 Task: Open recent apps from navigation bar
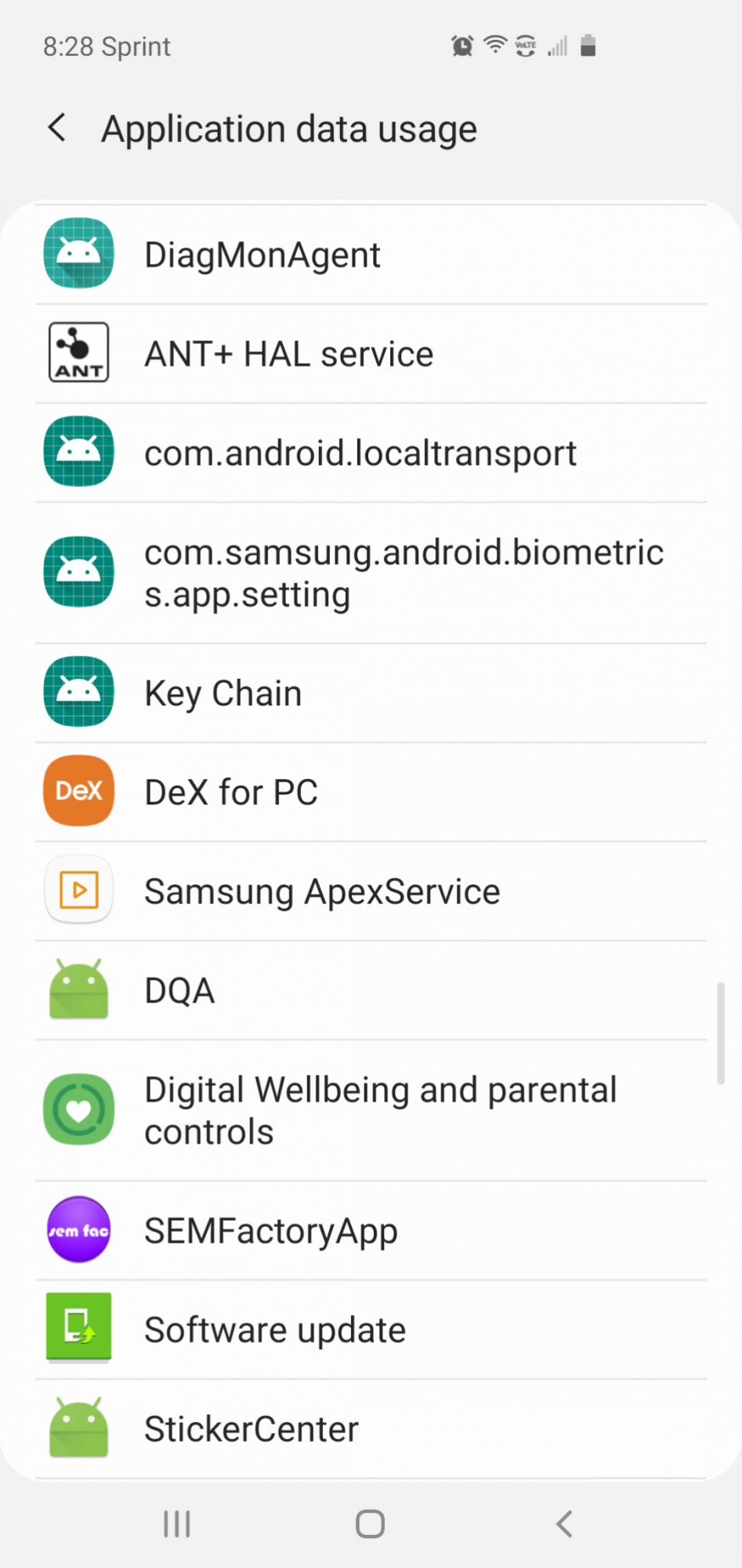click(177, 1524)
